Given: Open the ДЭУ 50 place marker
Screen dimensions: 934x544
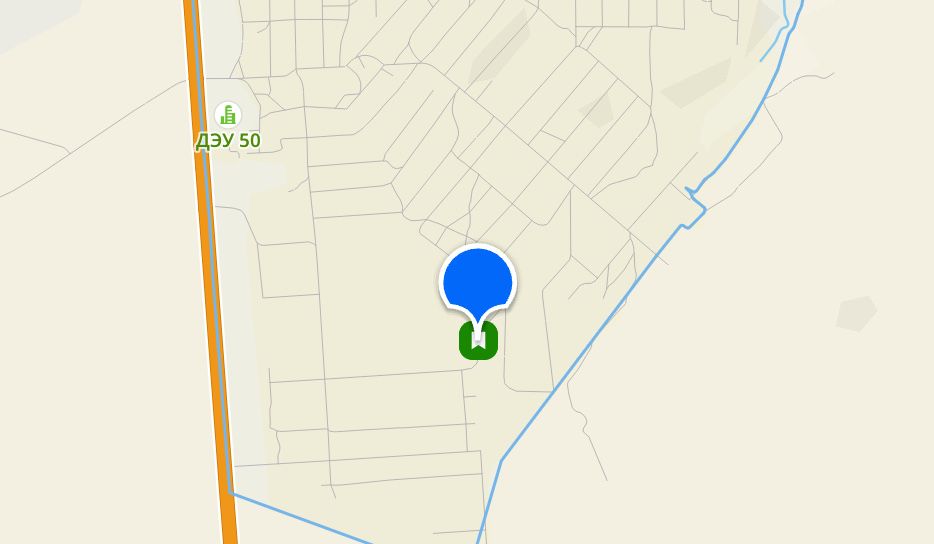Looking at the screenshot, I should 228,114.
